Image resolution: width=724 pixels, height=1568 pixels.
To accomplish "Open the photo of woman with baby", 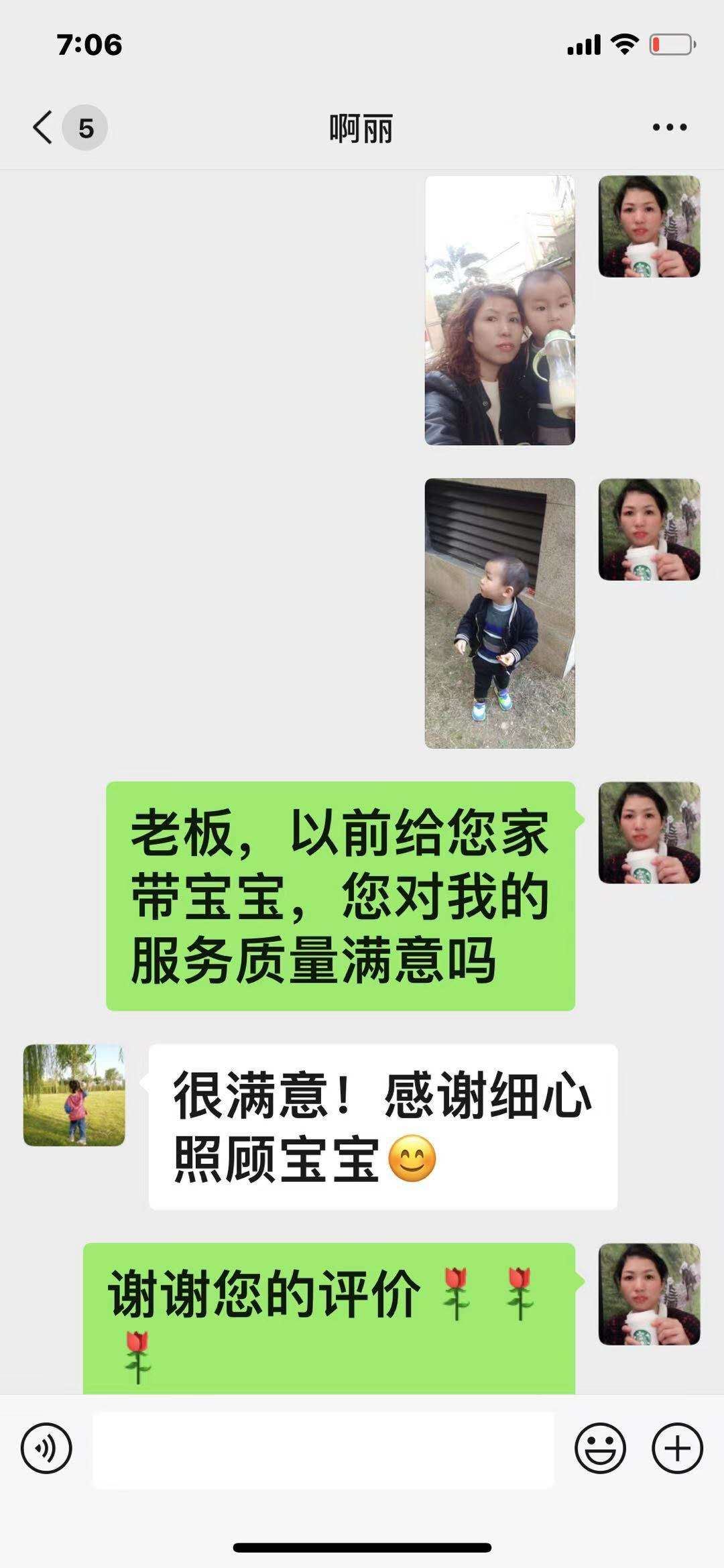I will click(499, 310).
